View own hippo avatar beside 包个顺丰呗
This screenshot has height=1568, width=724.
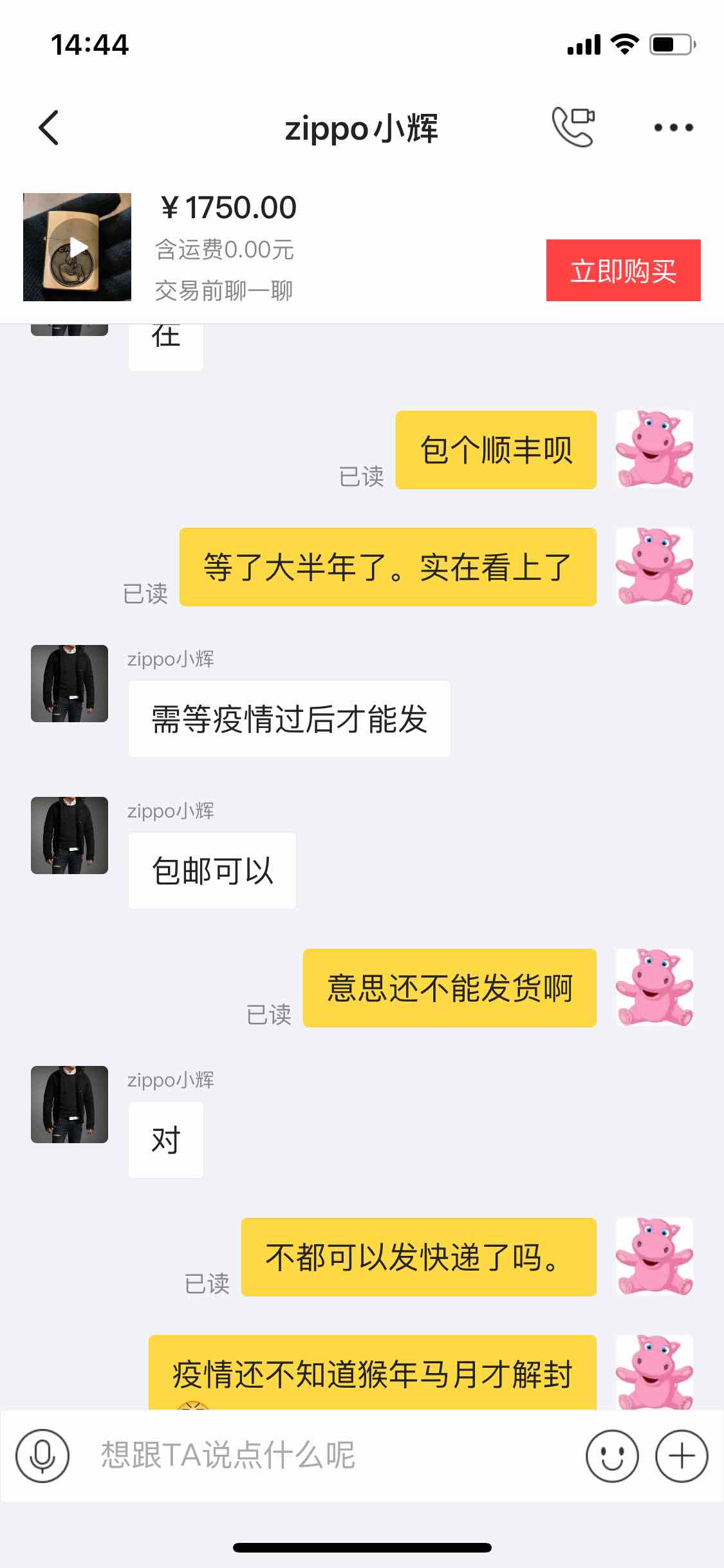pyautogui.click(x=654, y=449)
